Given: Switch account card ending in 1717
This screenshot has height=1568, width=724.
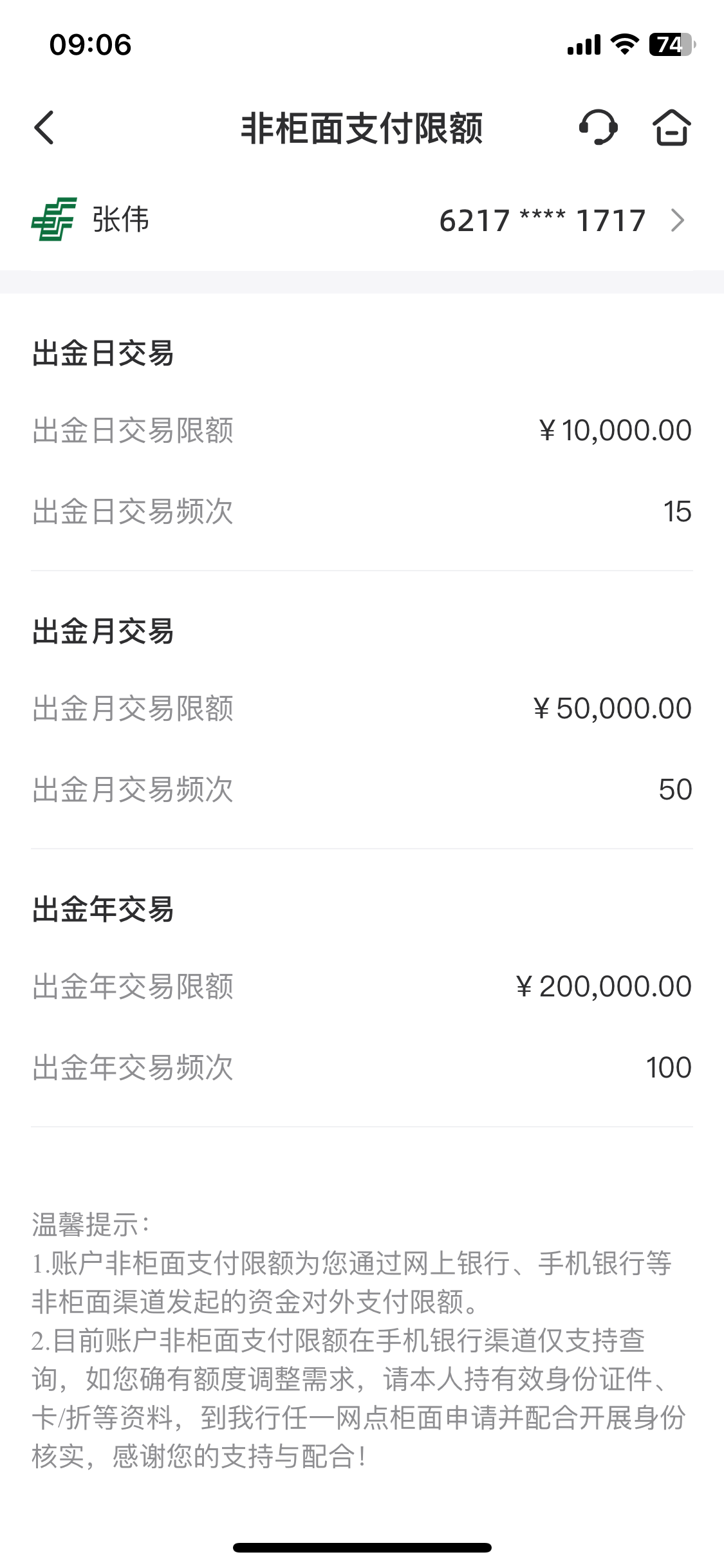Looking at the screenshot, I should (560, 221).
